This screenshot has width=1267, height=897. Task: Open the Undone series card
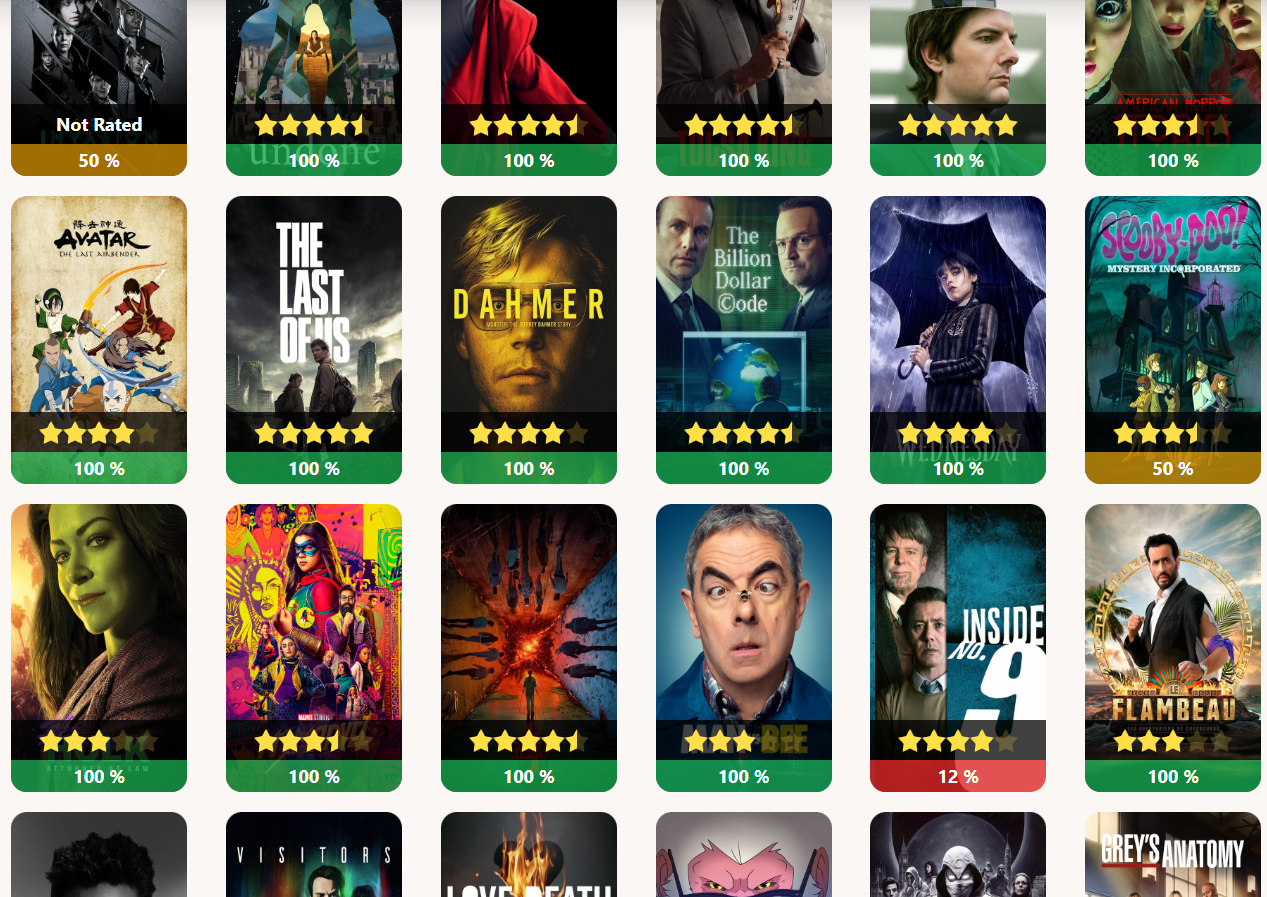coord(313,60)
